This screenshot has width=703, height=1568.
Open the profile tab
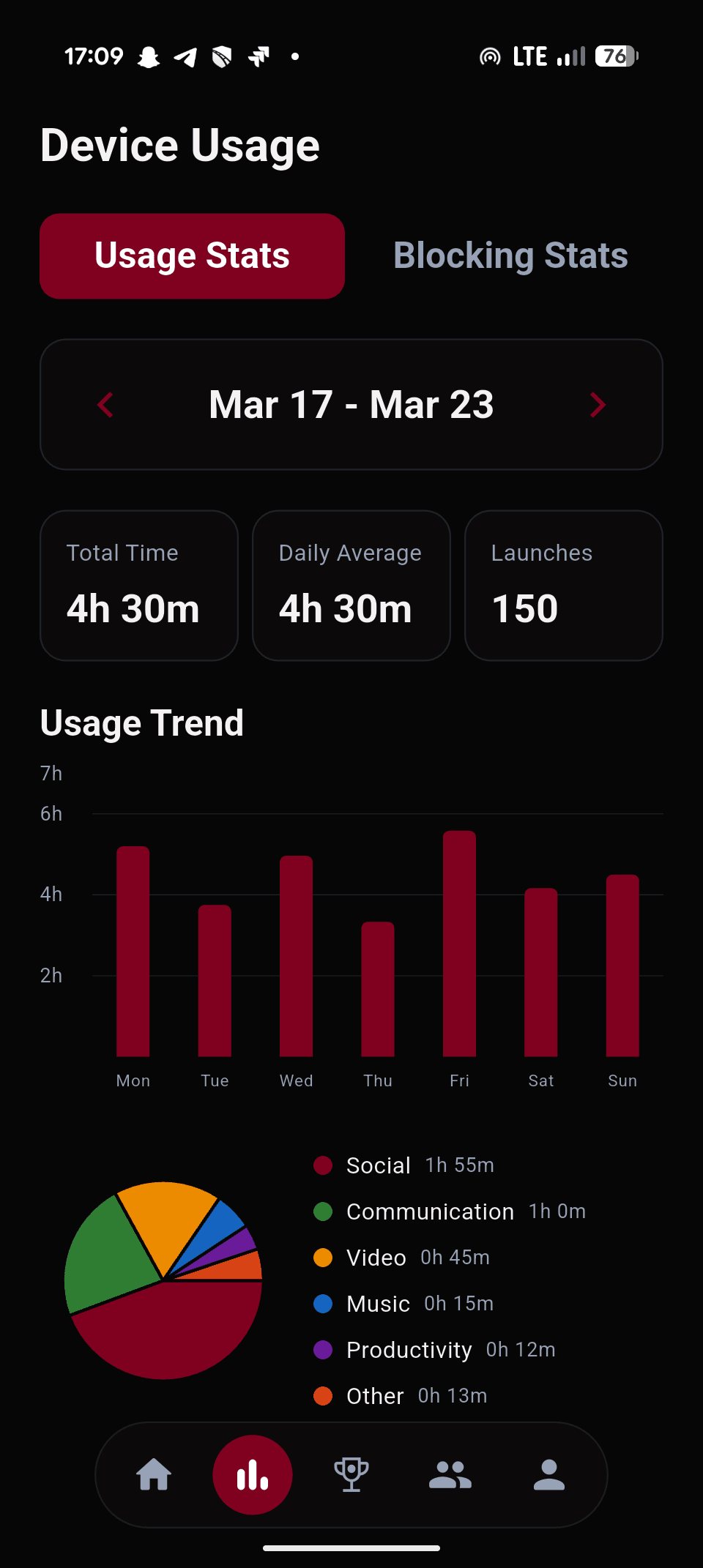(548, 1475)
